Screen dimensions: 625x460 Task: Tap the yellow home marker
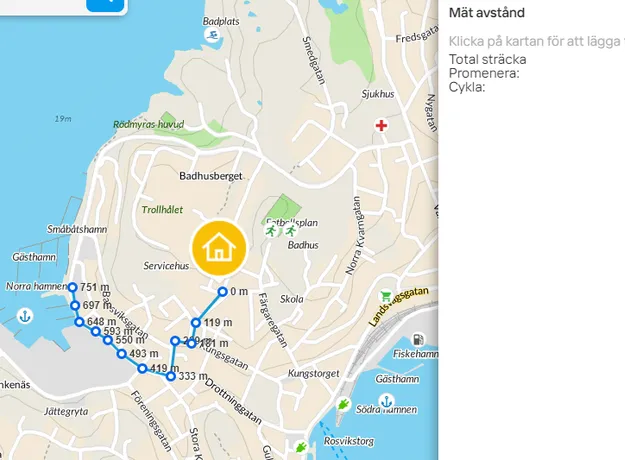(x=217, y=248)
